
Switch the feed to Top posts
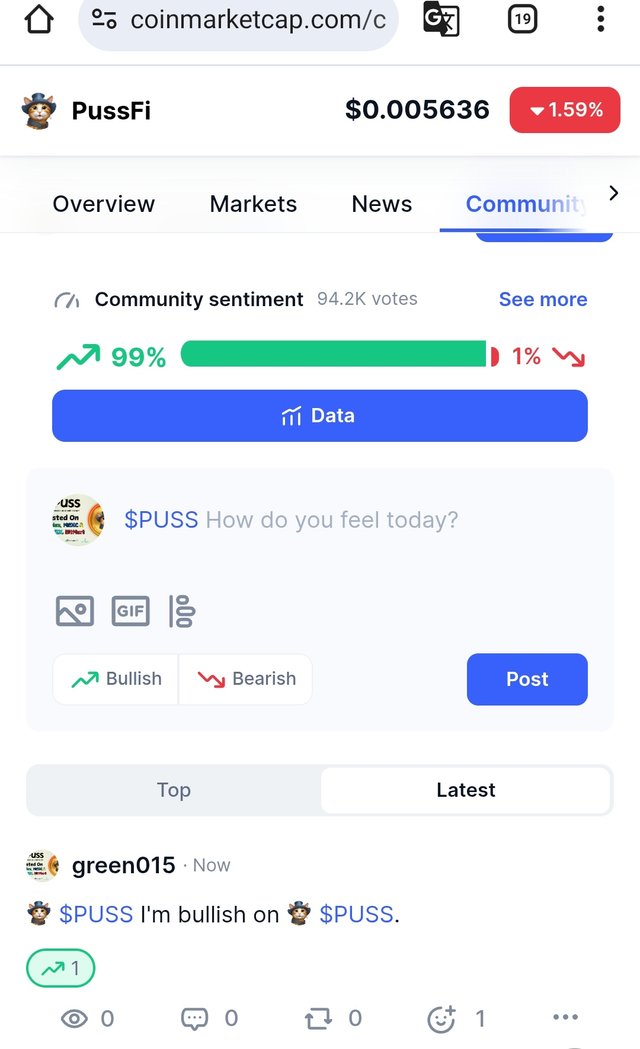click(173, 790)
